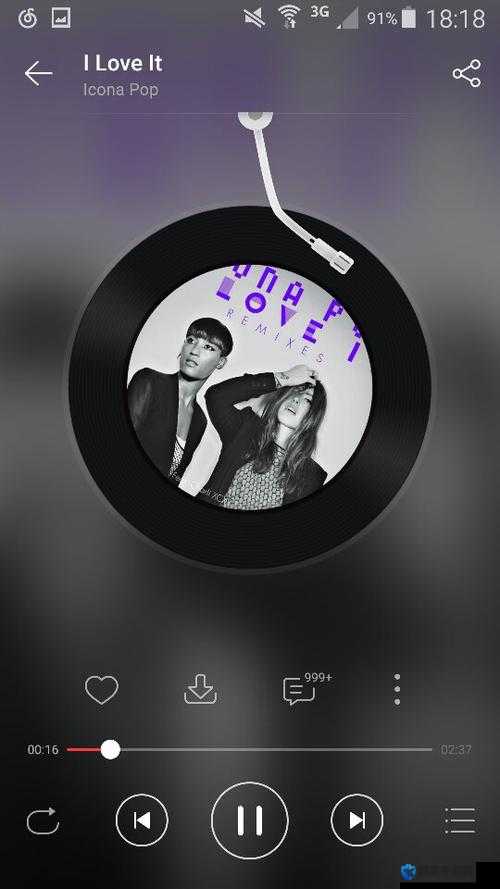
Task: Open the current playlist queue
Action: click(x=460, y=820)
